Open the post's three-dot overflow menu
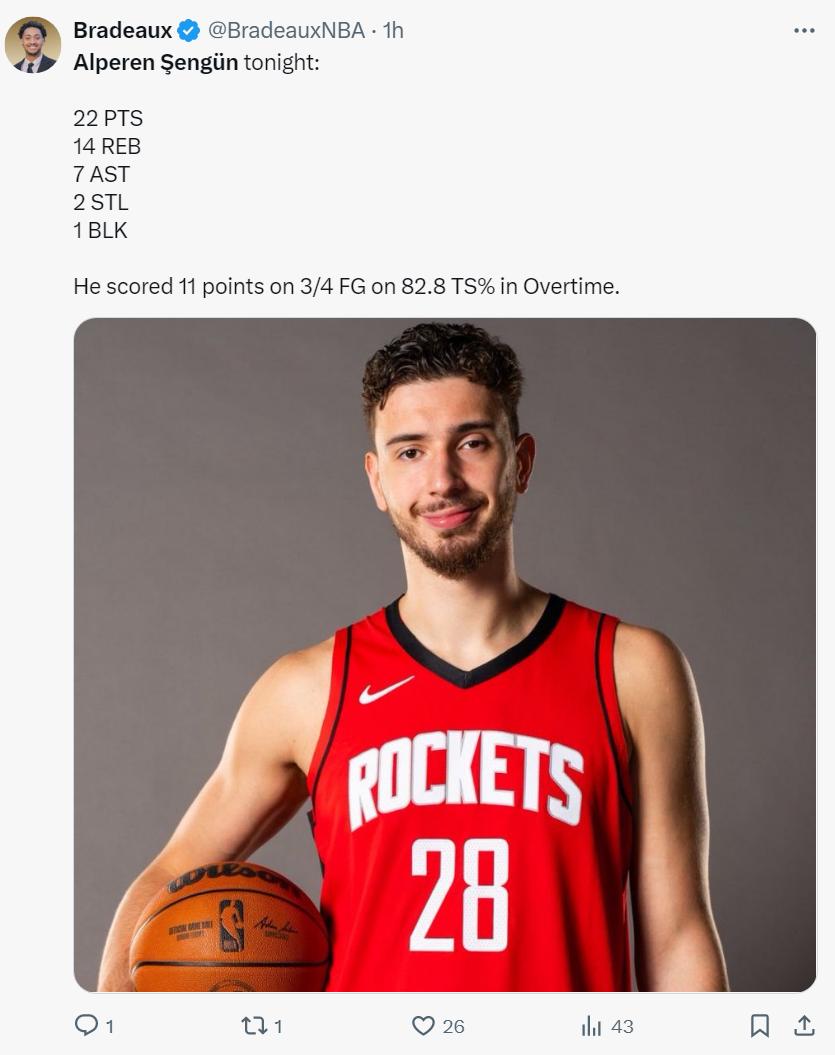The width and height of the screenshot is (835, 1055). click(x=804, y=31)
